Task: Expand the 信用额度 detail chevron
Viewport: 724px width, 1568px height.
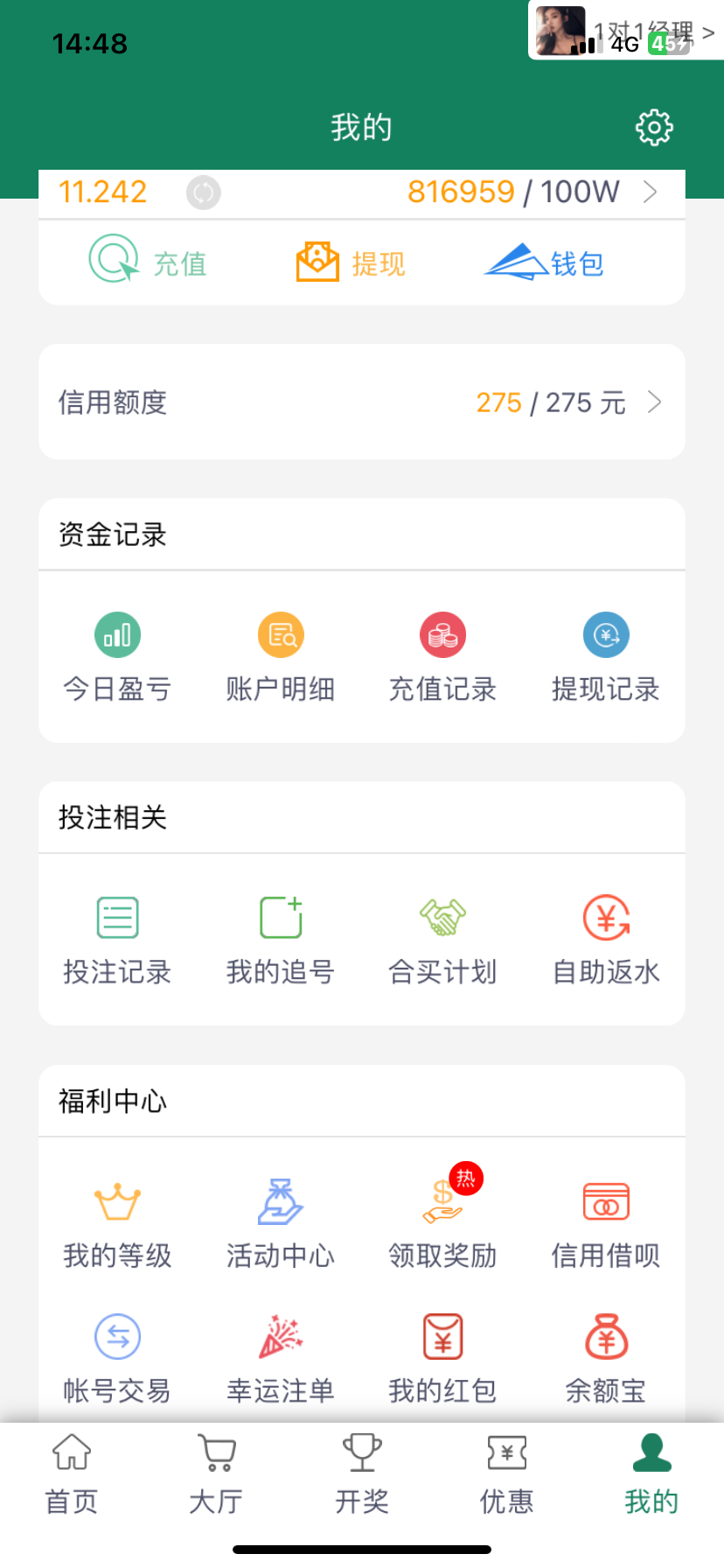Action: point(654,402)
